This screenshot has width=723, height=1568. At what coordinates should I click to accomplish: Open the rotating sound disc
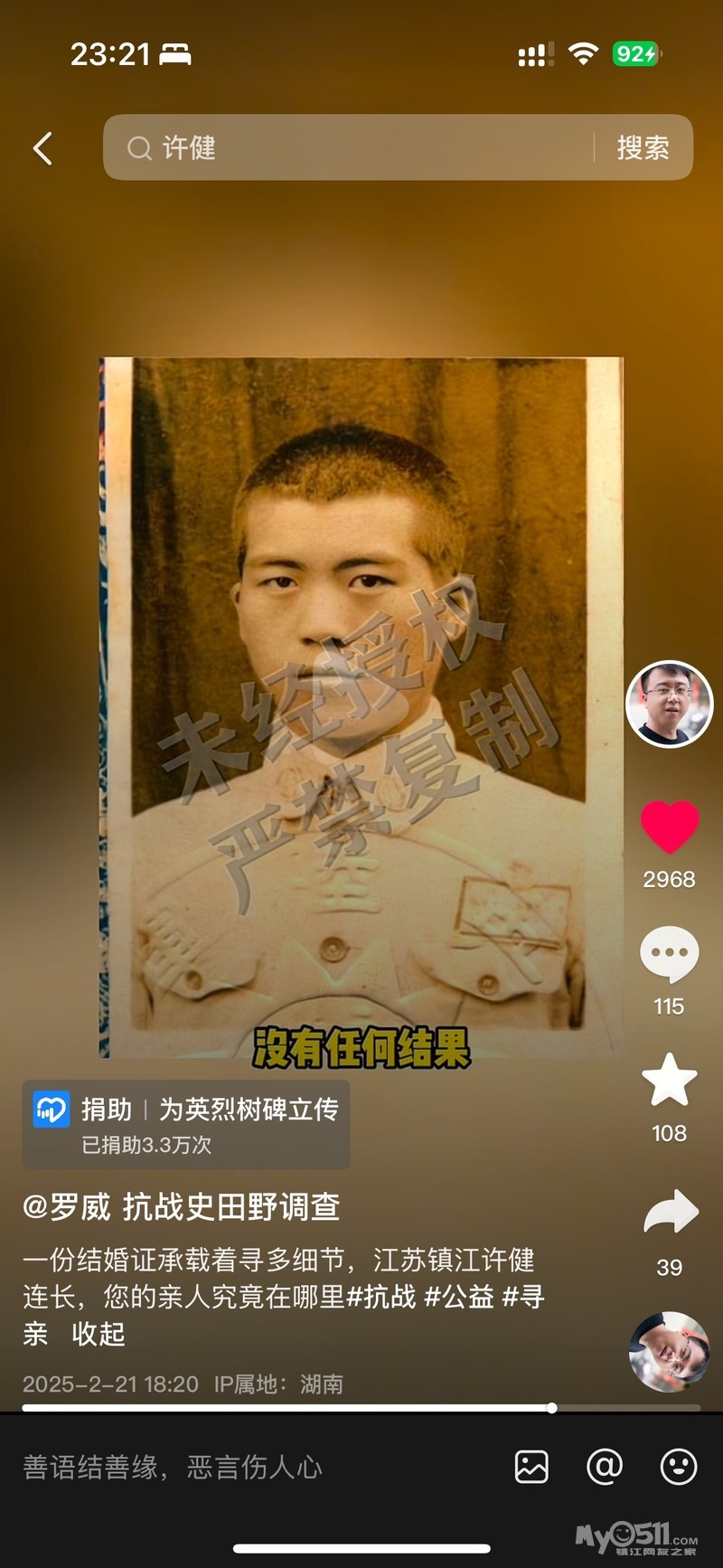click(x=669, y=1351)
